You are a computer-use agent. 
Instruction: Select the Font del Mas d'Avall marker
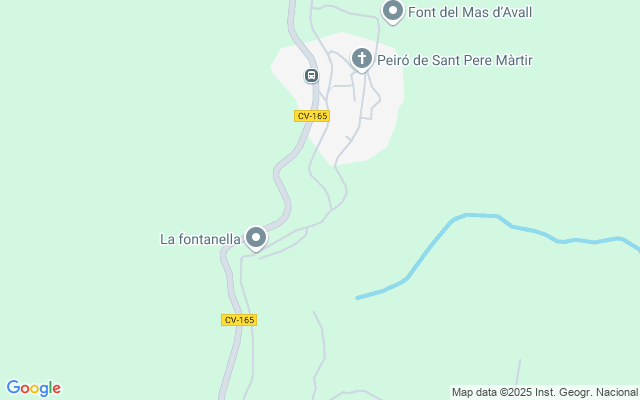click(393, 11)
